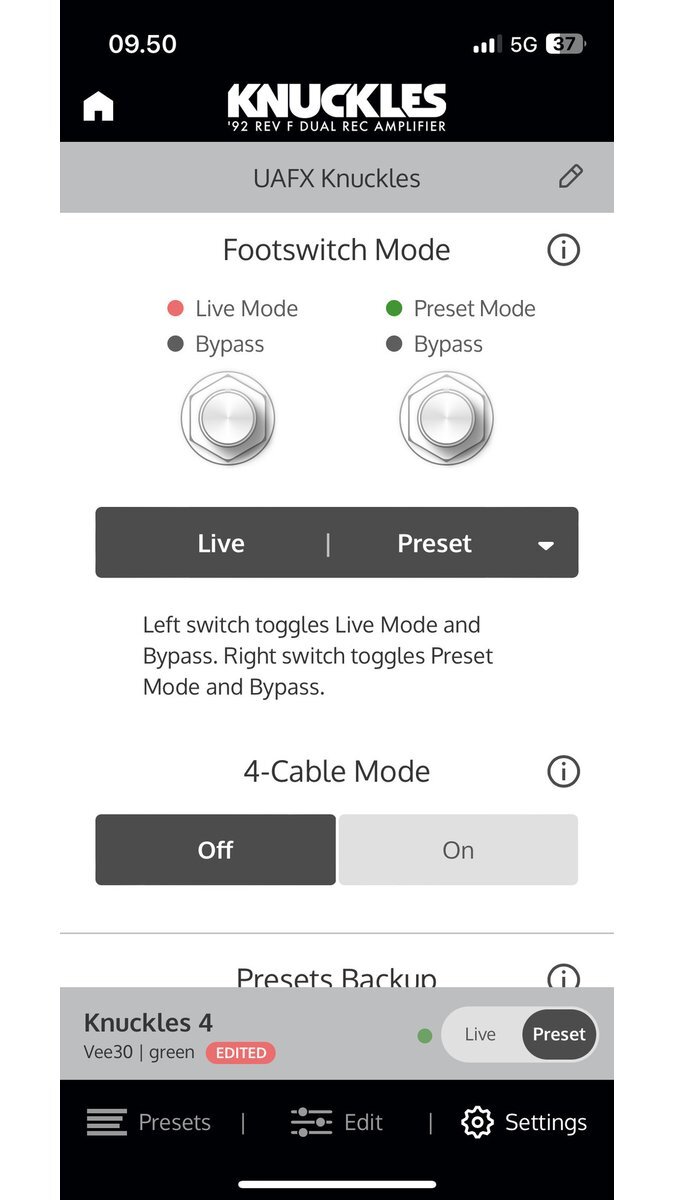
Task: Edit the UAFX Knuckles device name
Action: (570, 177)
